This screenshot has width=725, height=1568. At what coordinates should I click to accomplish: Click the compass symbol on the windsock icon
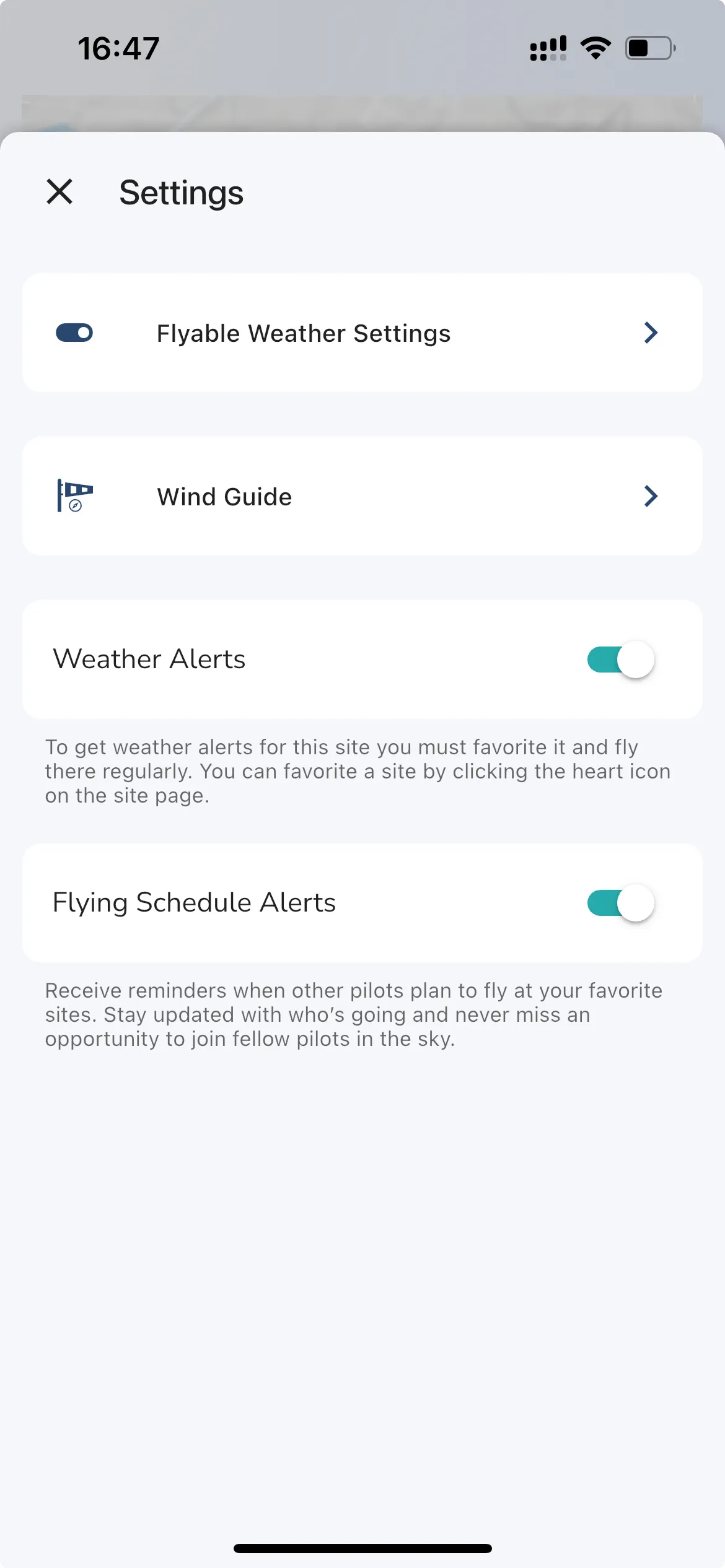74,507
